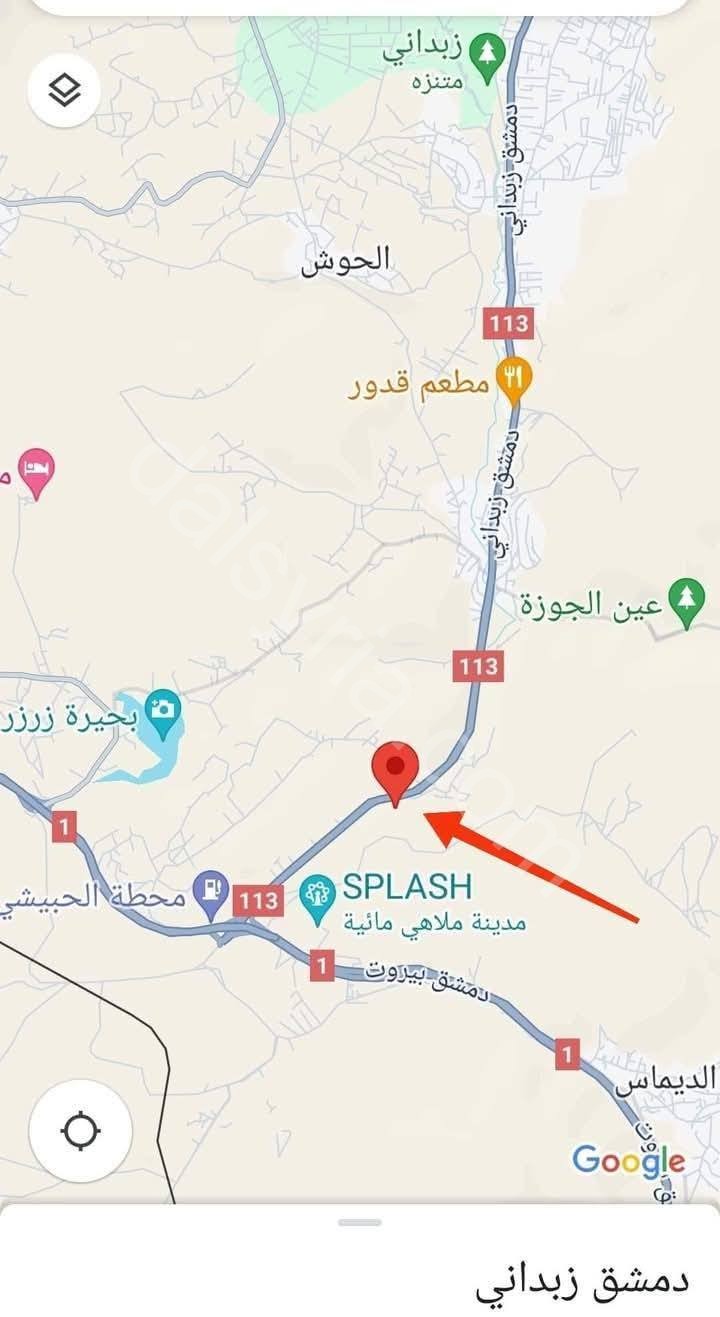Select the عين الجوزة park marker
720x1317 pixels.
click(x=686, y=601)
